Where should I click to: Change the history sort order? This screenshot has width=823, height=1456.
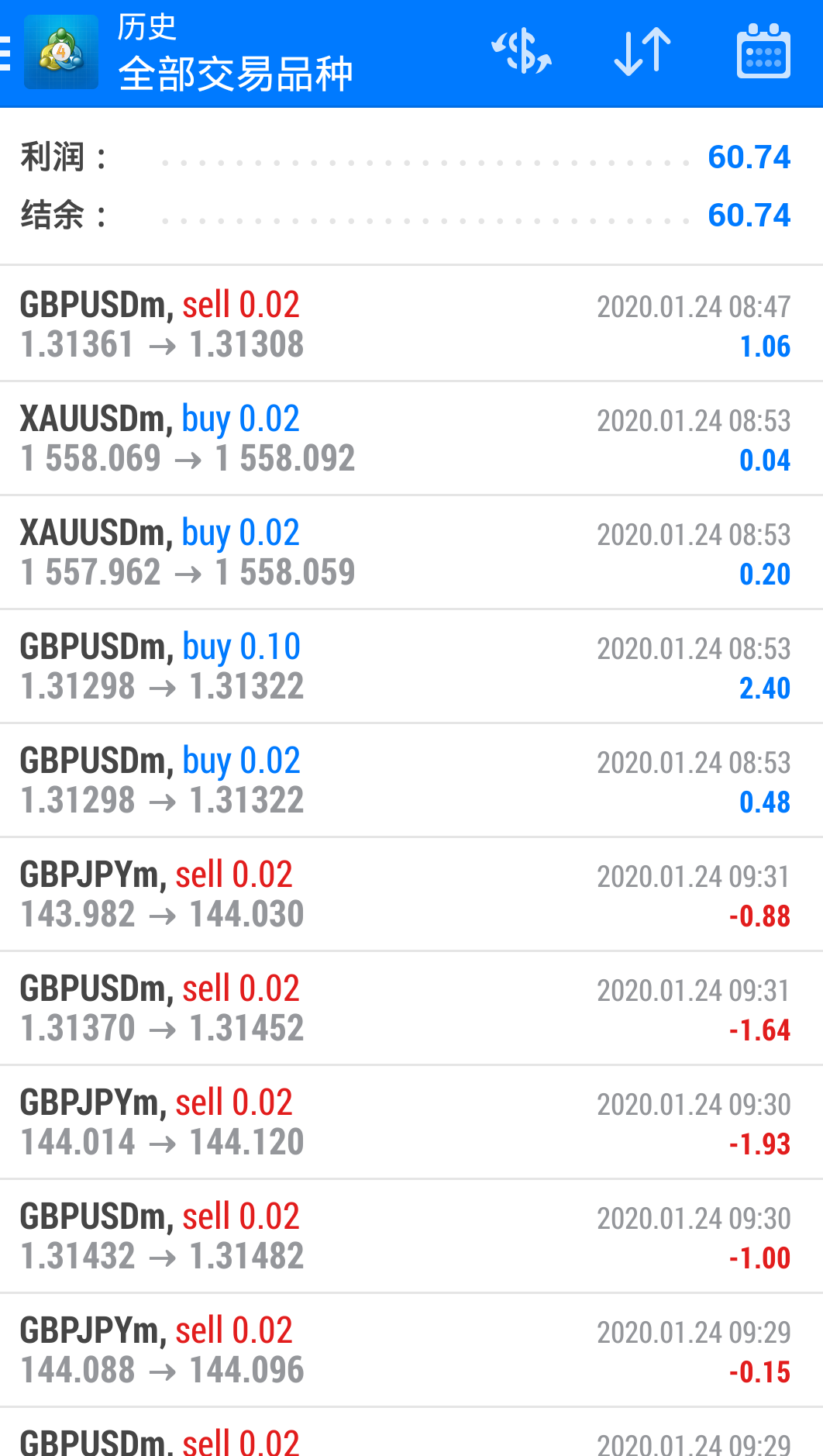[x=642, y=52]
